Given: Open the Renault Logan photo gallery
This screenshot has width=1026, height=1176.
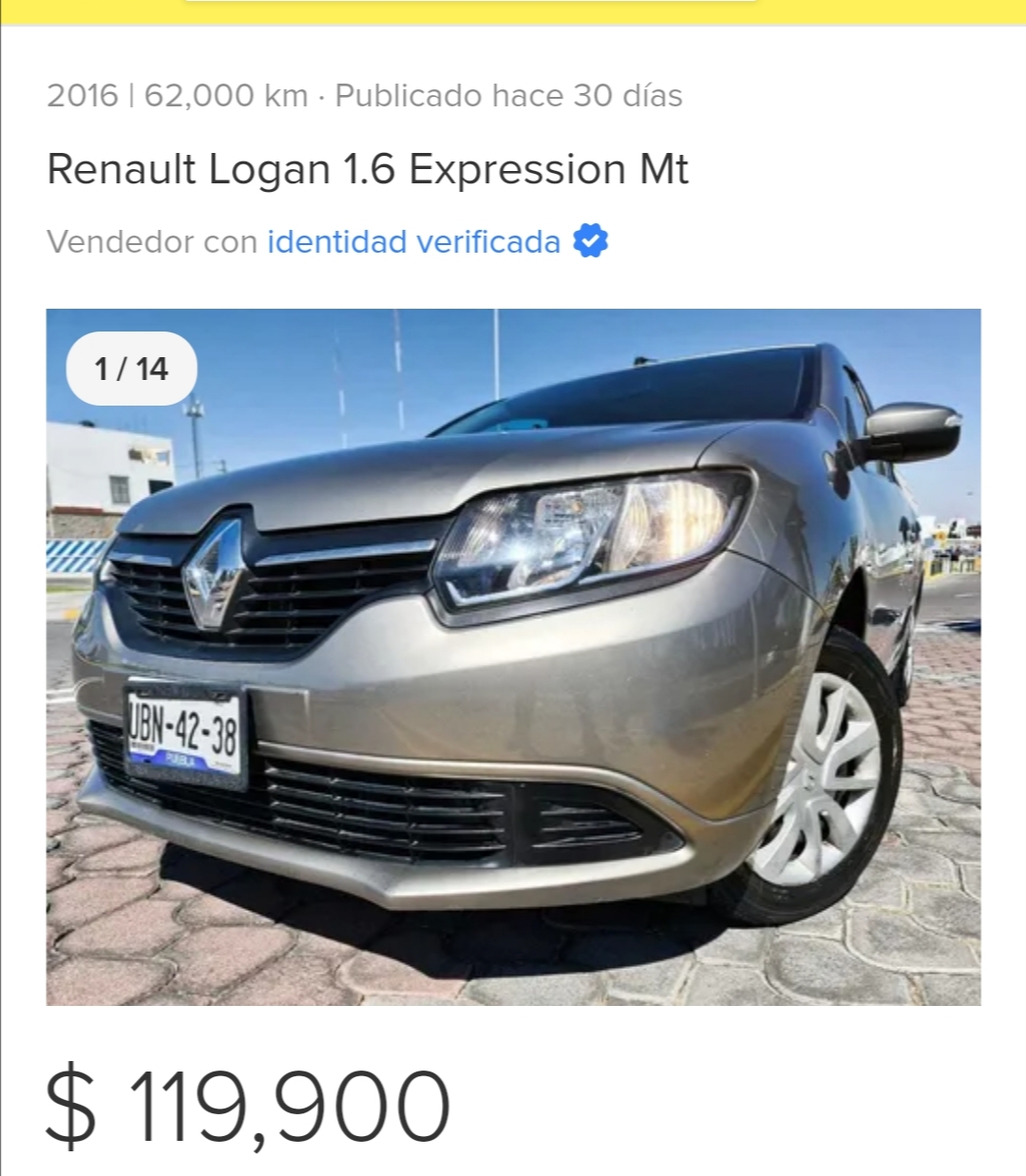Looking at the screenshot, I should pos(513,656).
